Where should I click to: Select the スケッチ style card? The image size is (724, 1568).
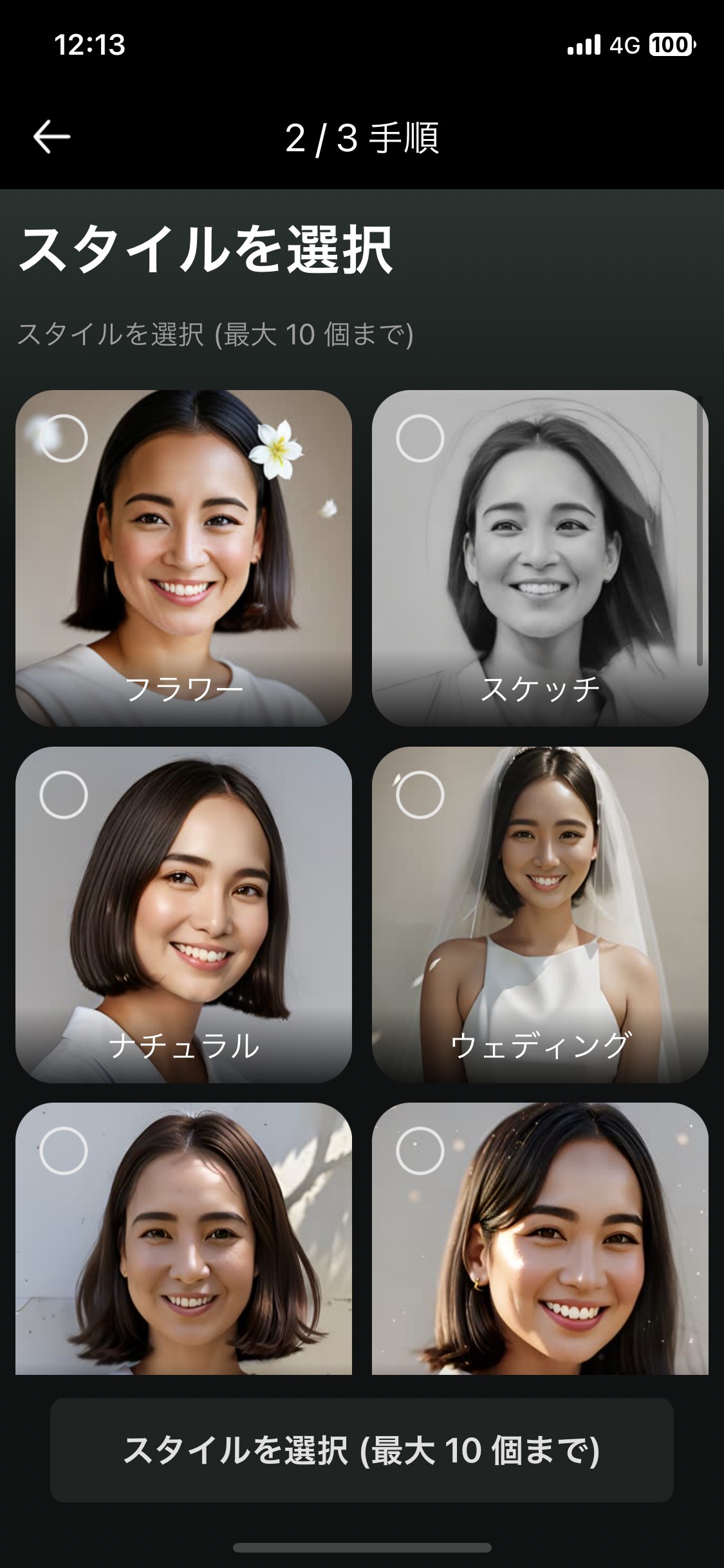540,558
